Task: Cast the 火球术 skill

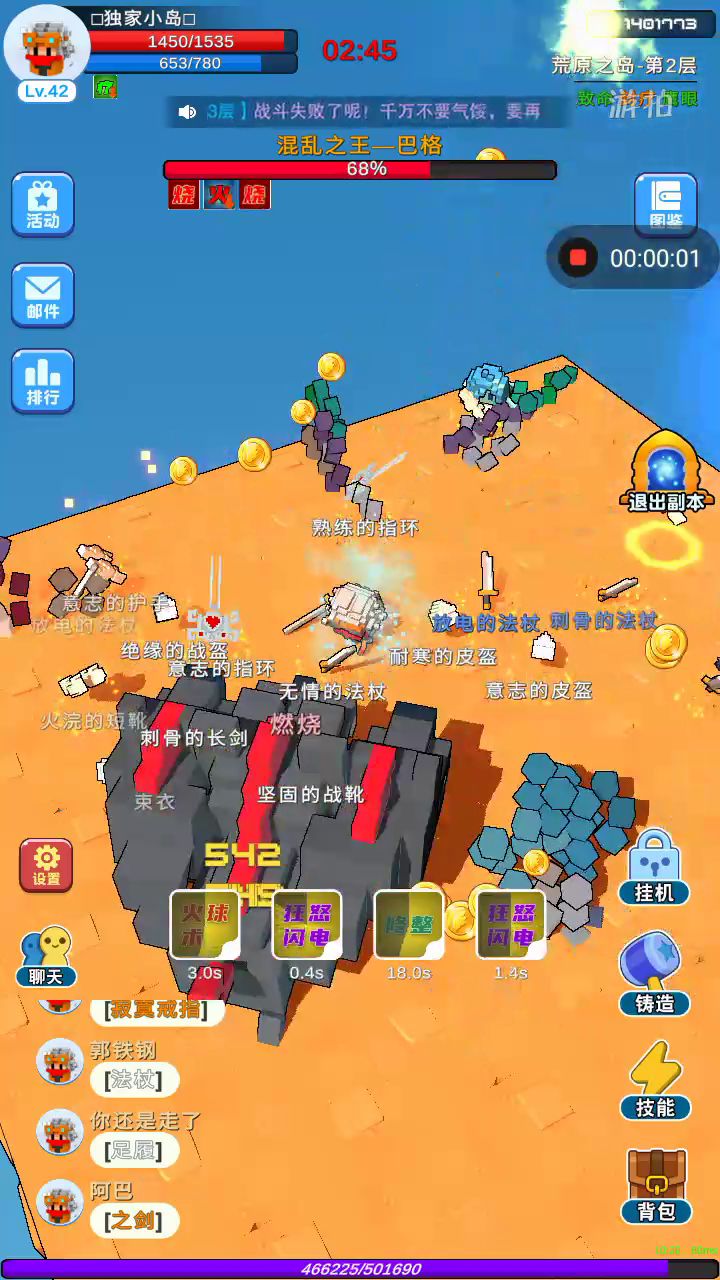Action: pyautogui.click(x=205, y=925)
